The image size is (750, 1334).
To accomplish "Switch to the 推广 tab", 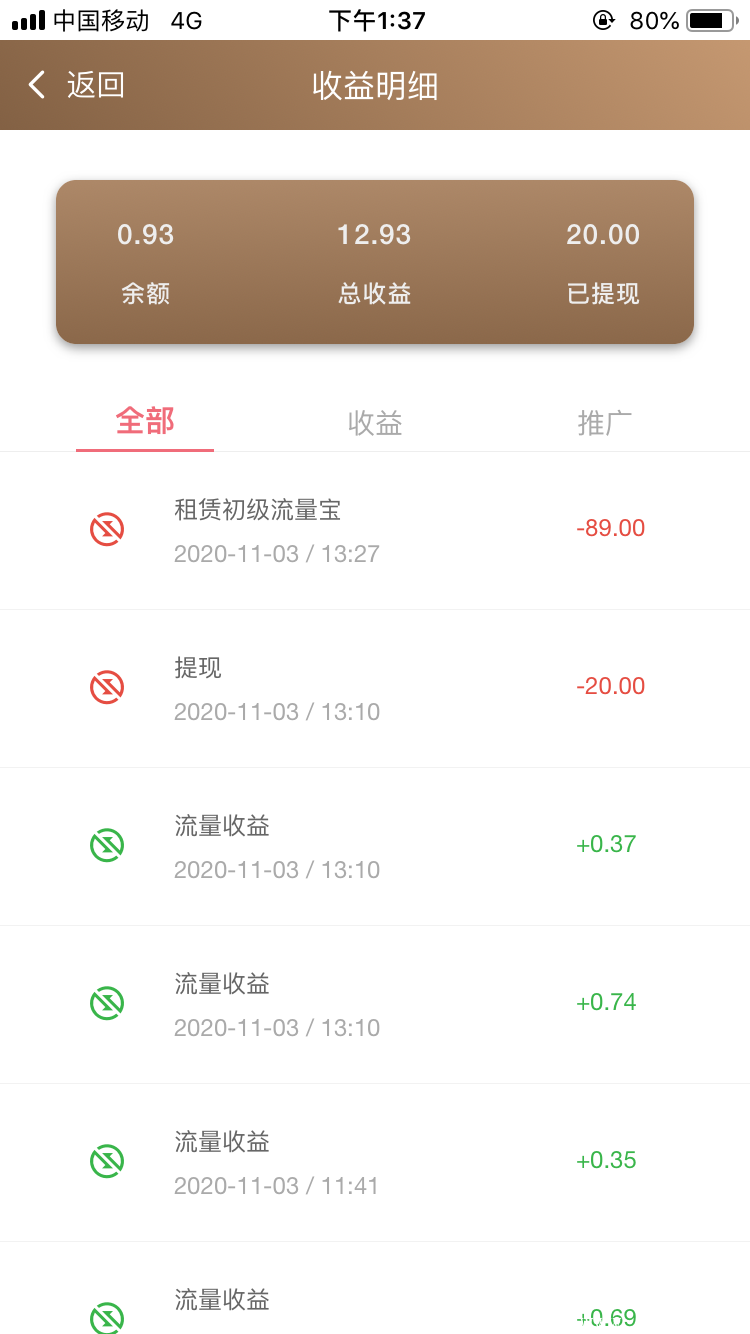I will point(602,423).
